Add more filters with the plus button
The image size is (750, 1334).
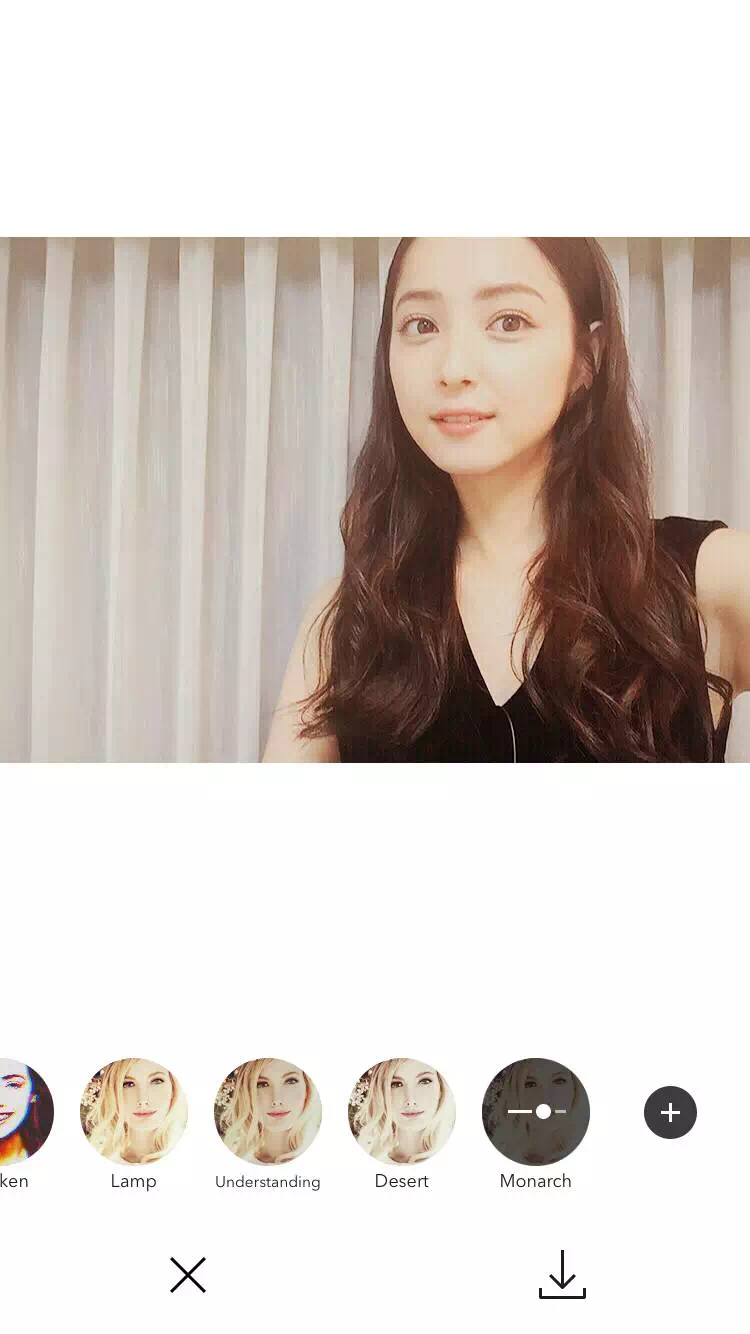click(x=670, y=1112)
